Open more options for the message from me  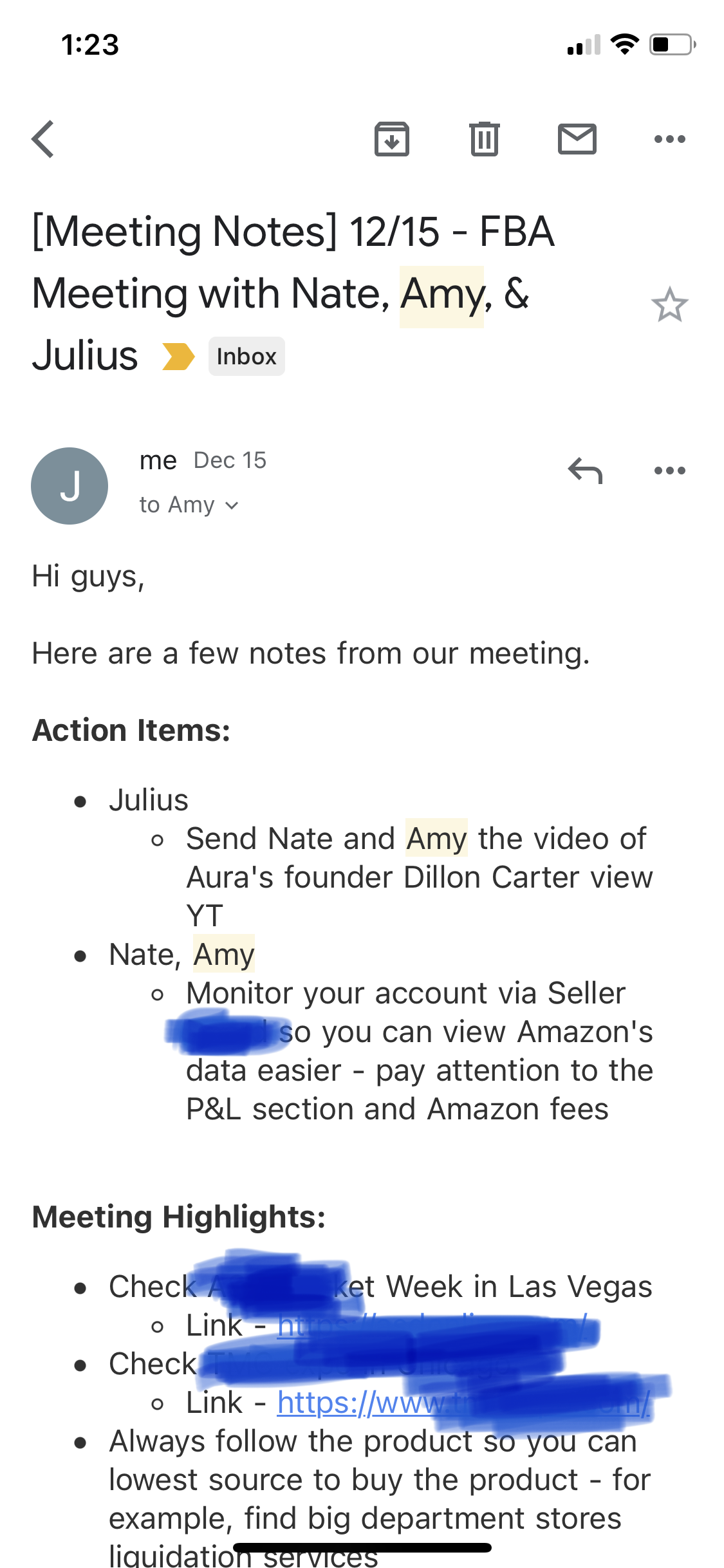(x=669, y=471)
